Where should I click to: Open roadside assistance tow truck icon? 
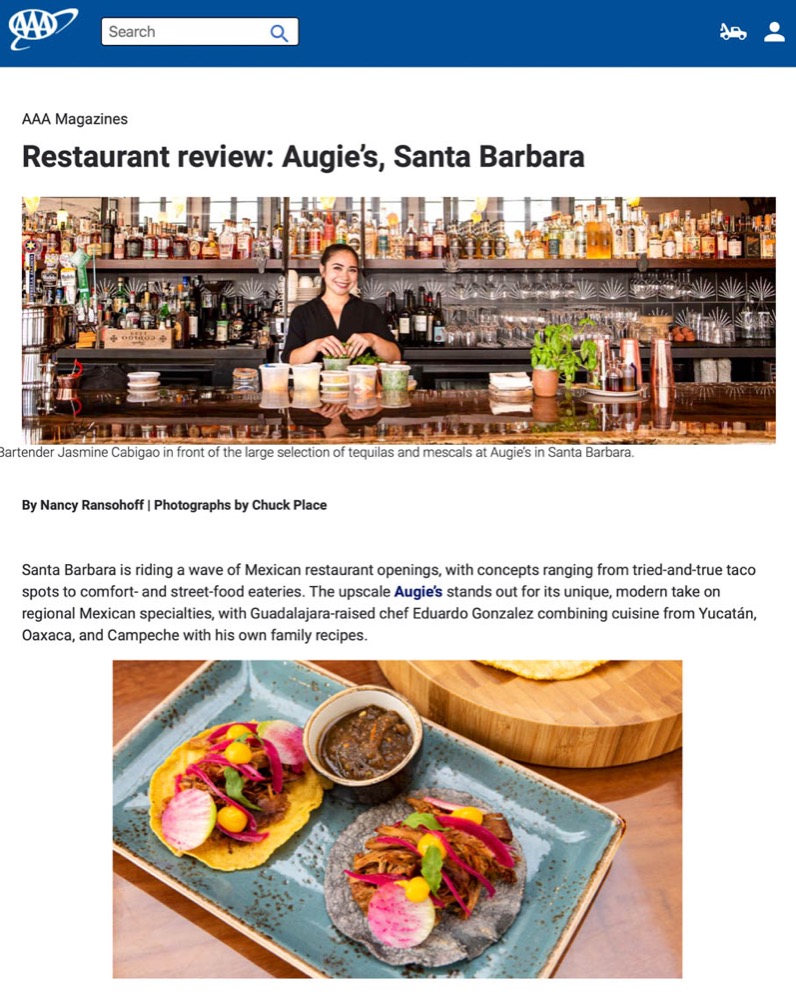coord(733,32)
